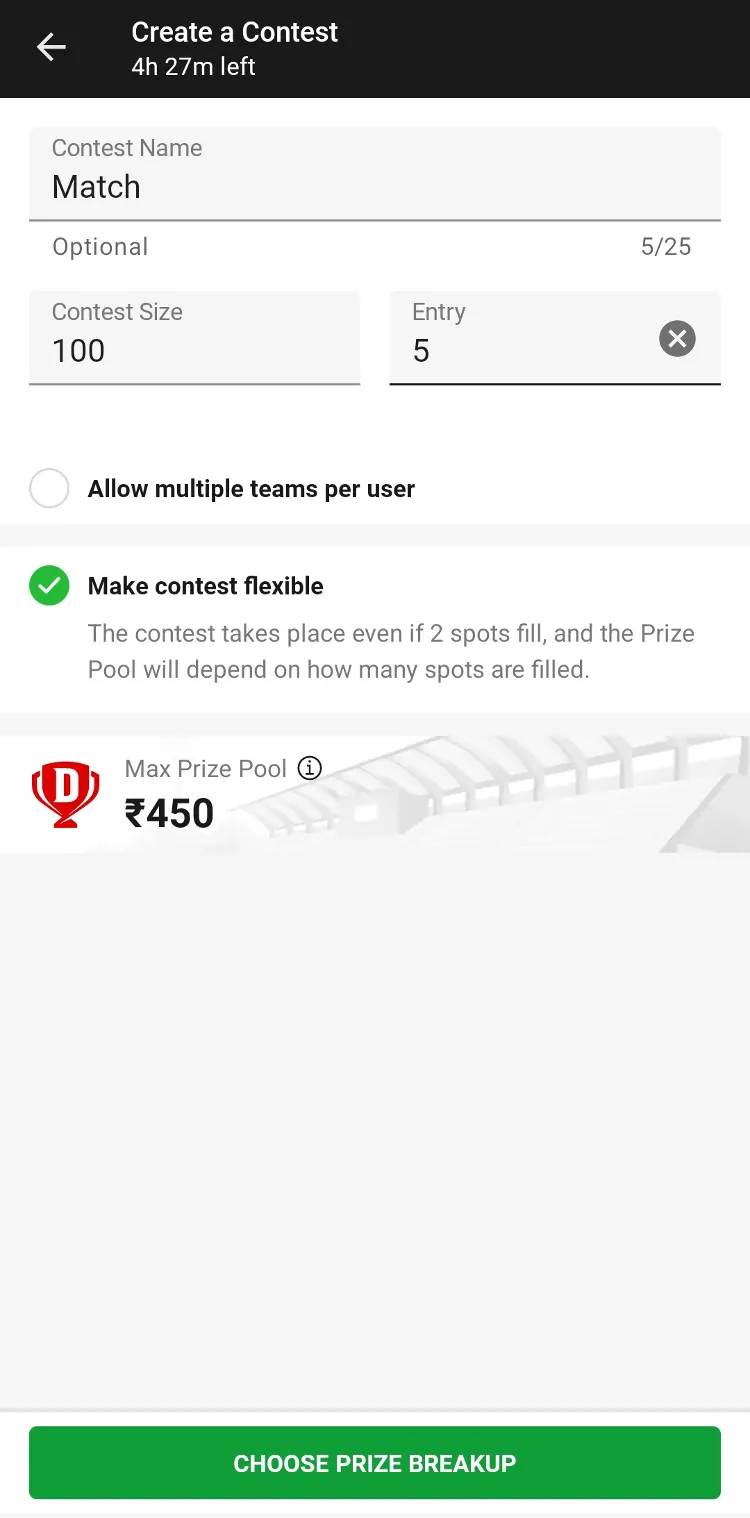
Task: Go back from Create a Contest
Action: point(51,47)
